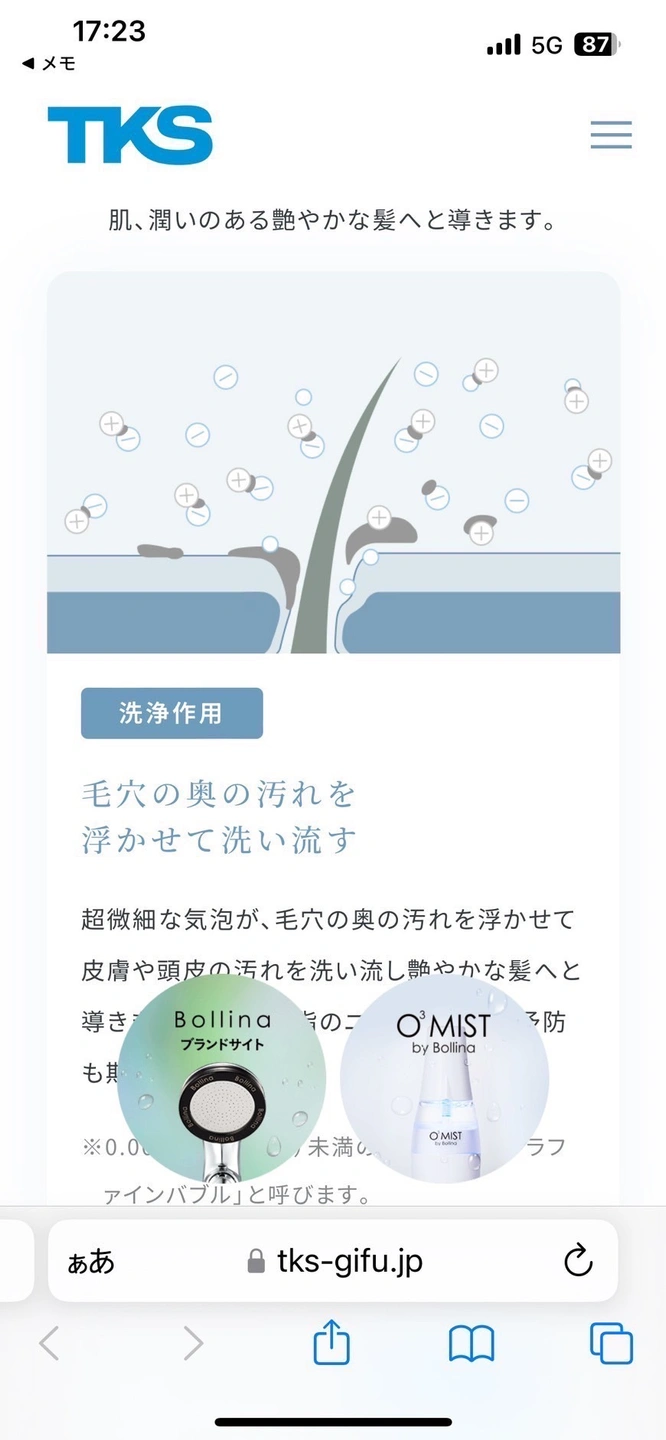The width and height of the screenshot is (666, 1440).
Task: Share this page
Action: [x=332, y=1341]
